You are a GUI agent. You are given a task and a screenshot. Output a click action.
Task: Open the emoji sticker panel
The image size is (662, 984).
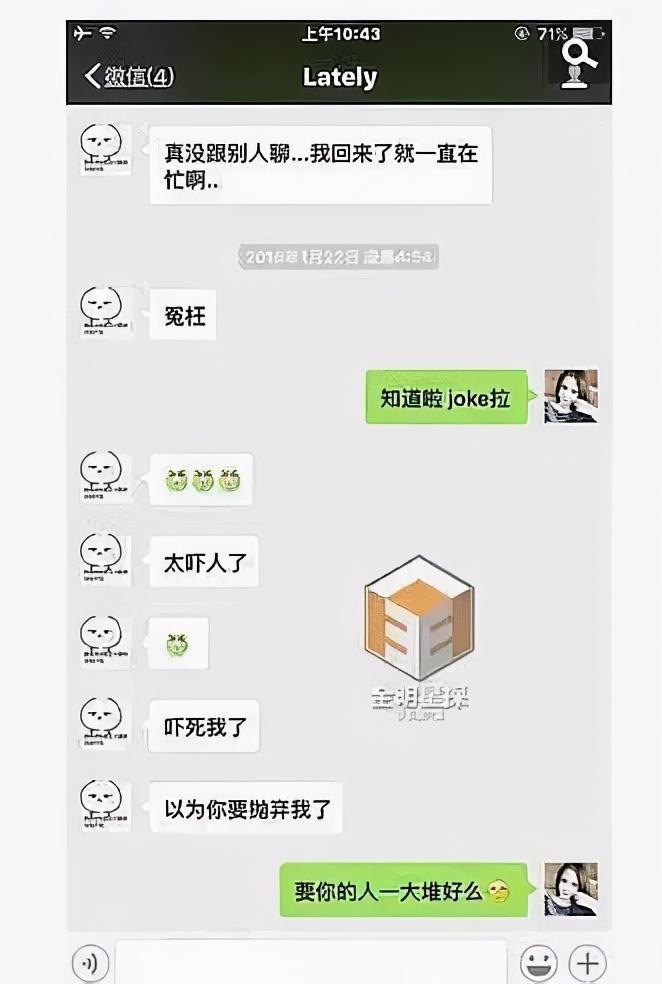click(539, 964)
